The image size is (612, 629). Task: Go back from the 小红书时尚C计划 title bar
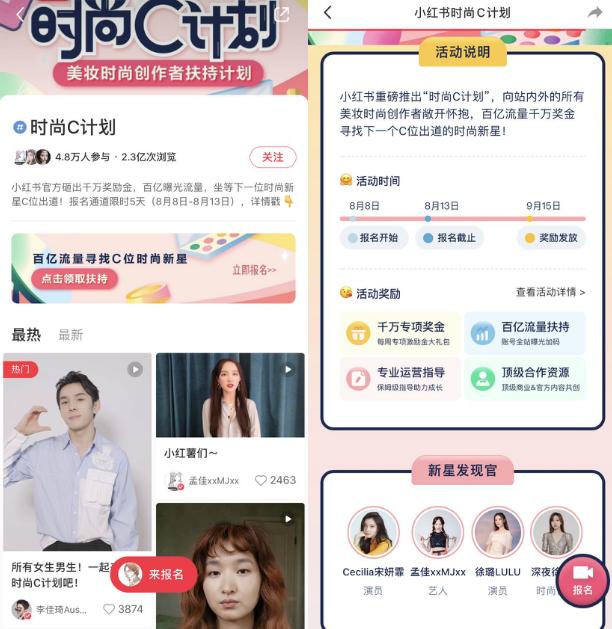tap(328, 13)
